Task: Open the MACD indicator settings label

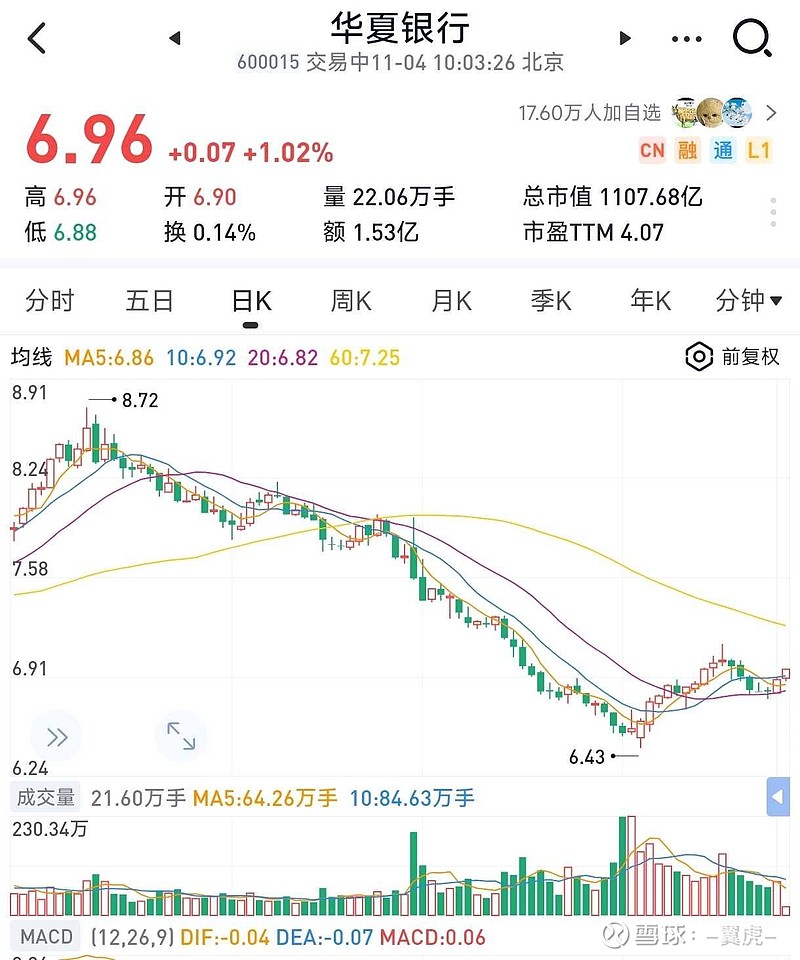Action: pos(44,937)
